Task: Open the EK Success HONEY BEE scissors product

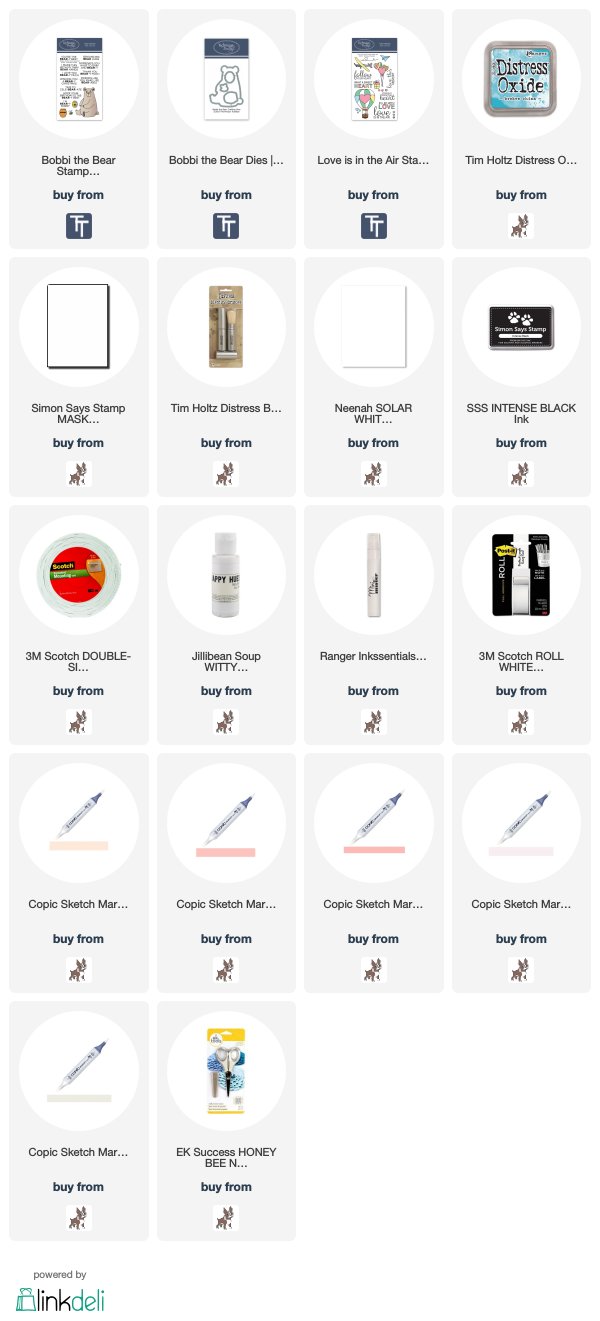Action: (x=226, y=1121)
